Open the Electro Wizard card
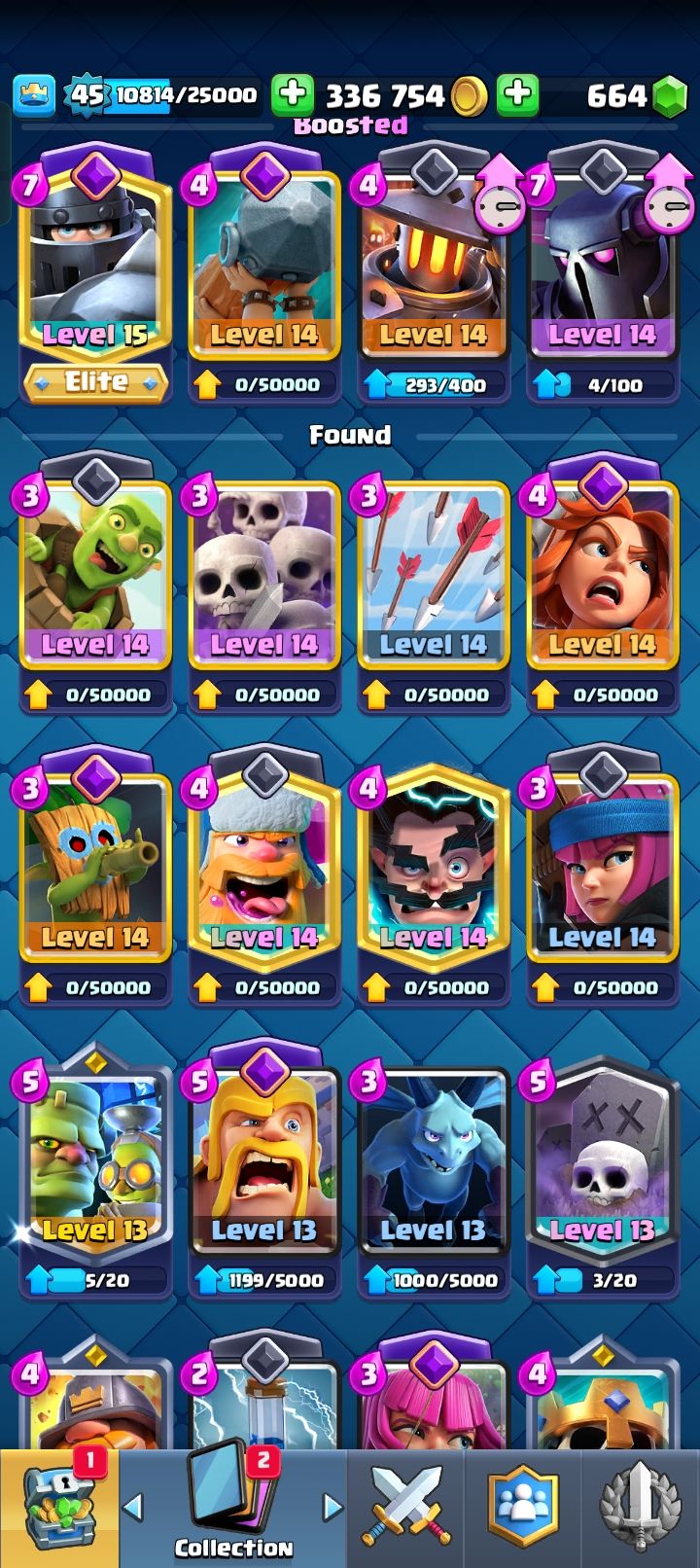 pyautogui.click(x=433, y=866)
